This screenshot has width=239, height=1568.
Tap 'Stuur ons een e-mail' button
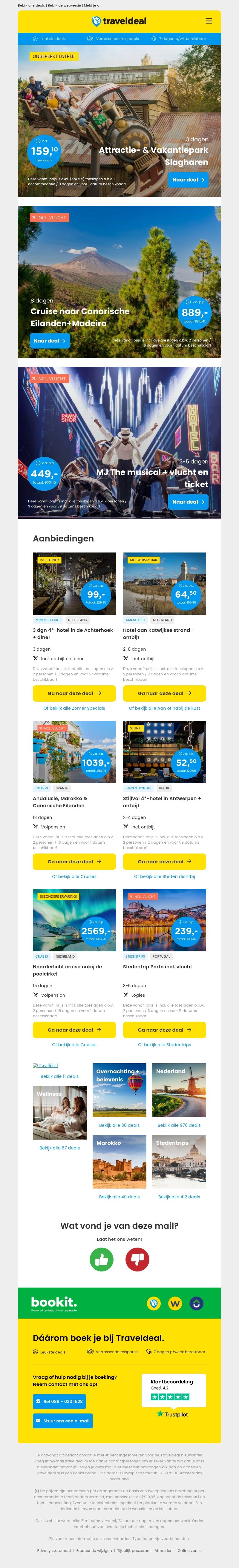(x=63, y=1421)
